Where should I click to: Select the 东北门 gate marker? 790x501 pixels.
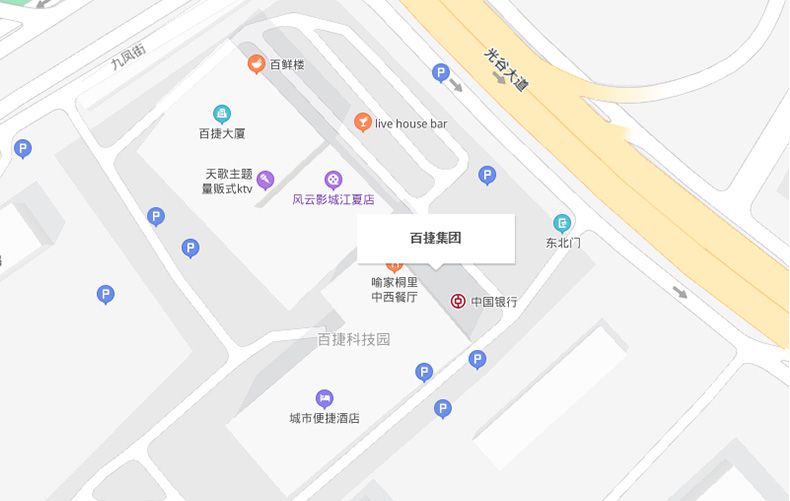(x=563, y=223)
